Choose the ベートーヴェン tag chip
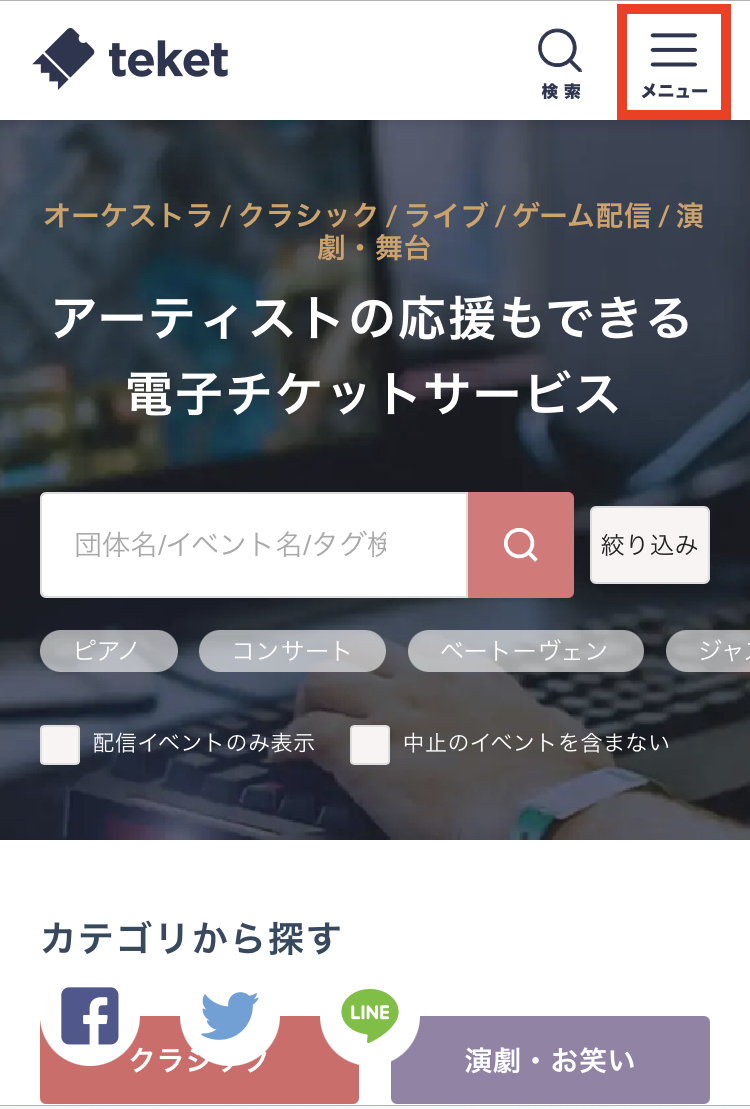This screenshot has width=750, height=1109. coord(525,651)
